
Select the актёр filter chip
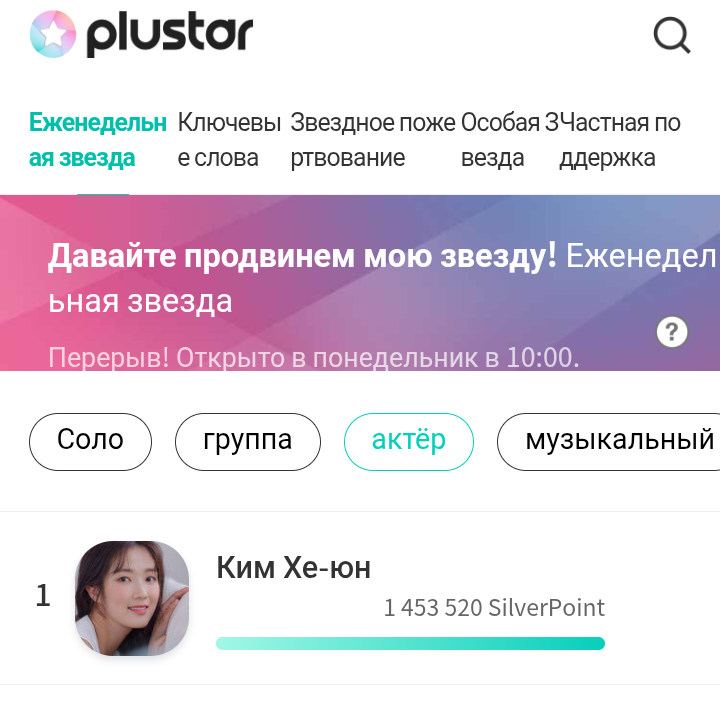pos(408,441)
